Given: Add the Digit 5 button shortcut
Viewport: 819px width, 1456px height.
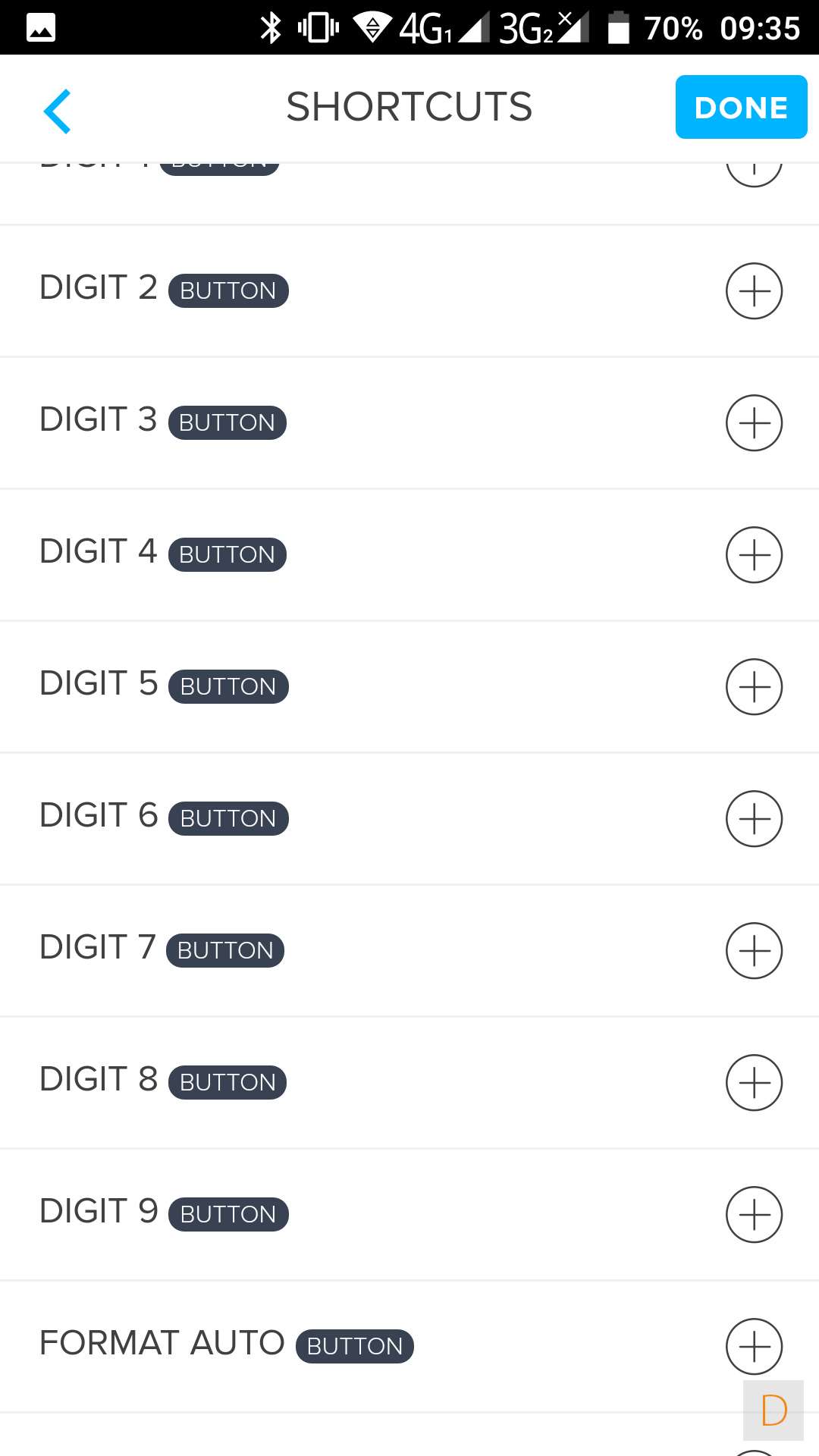Looking at the screenshot, I should tap(754, 687).
